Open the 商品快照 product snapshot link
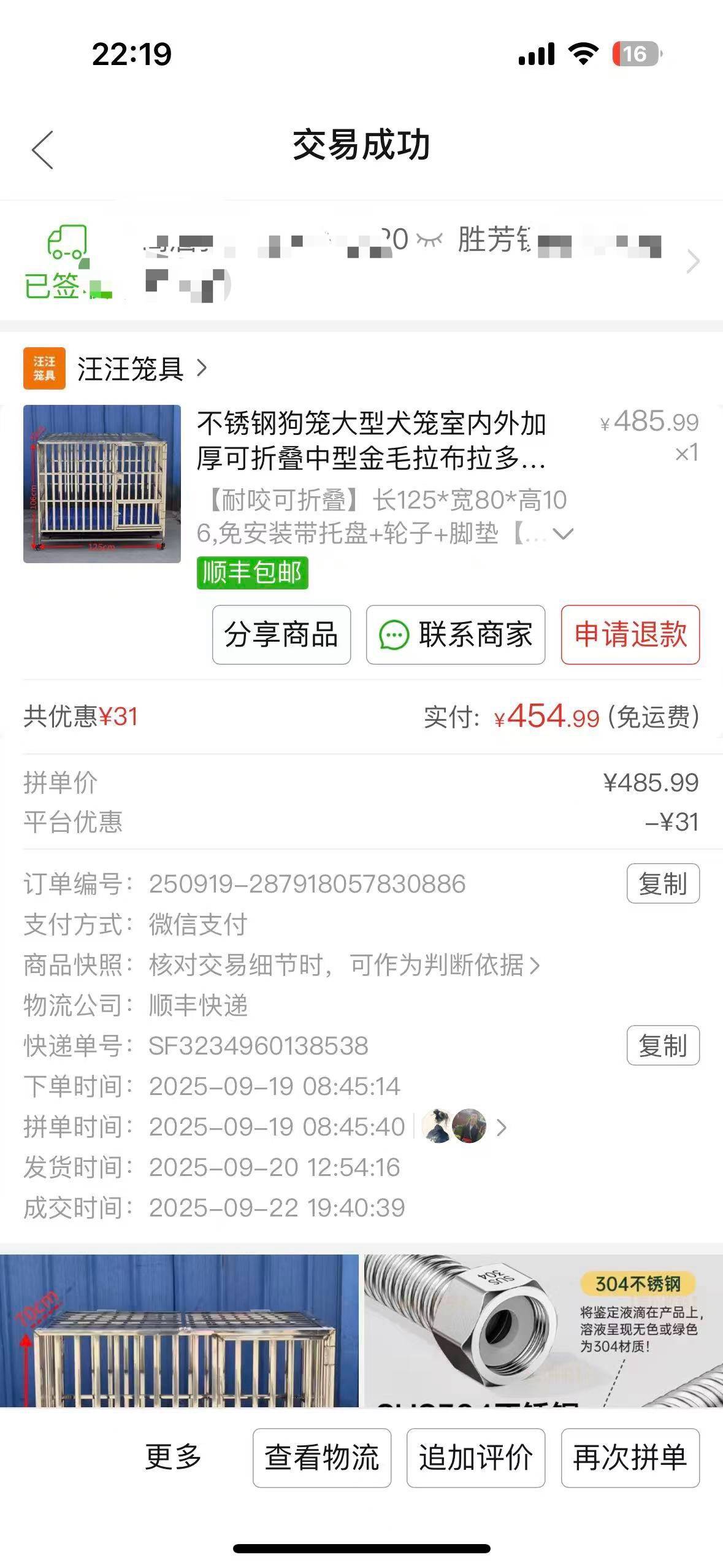Viewport: 723px width, 1568px height. [343, 965]
